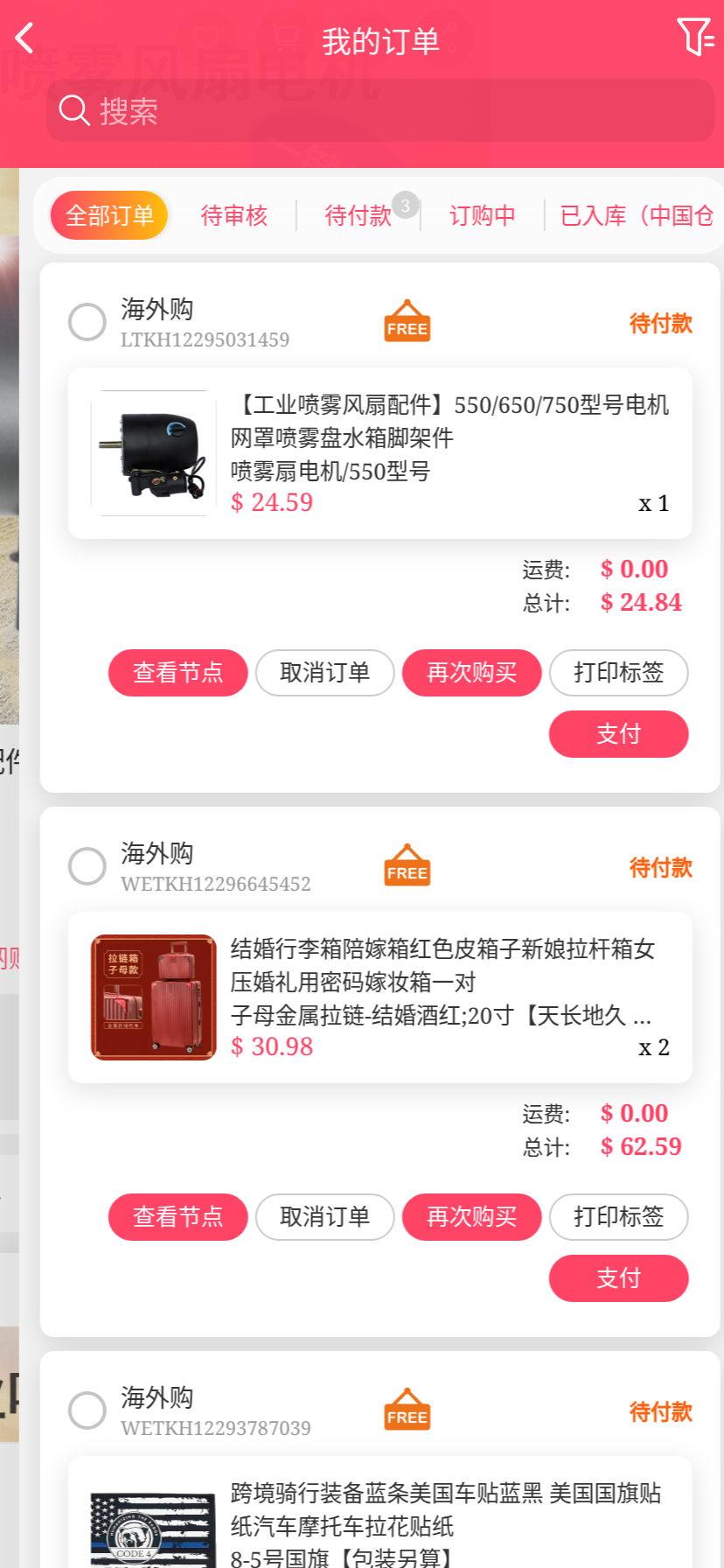
Task: Switch to the 待付款 tab
Action: coord(359,215)
